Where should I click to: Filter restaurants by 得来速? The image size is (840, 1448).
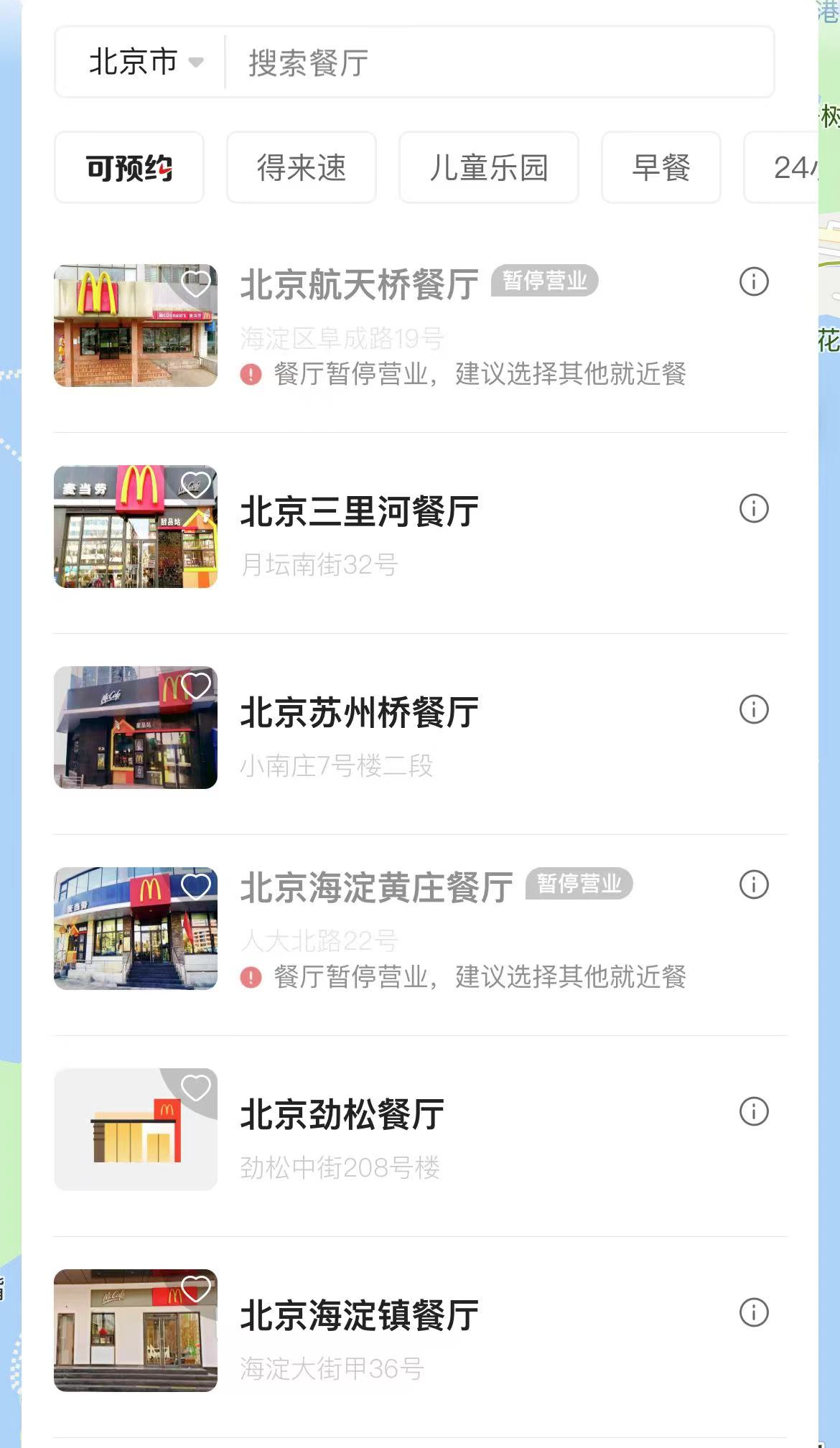[x=302, y=168]
